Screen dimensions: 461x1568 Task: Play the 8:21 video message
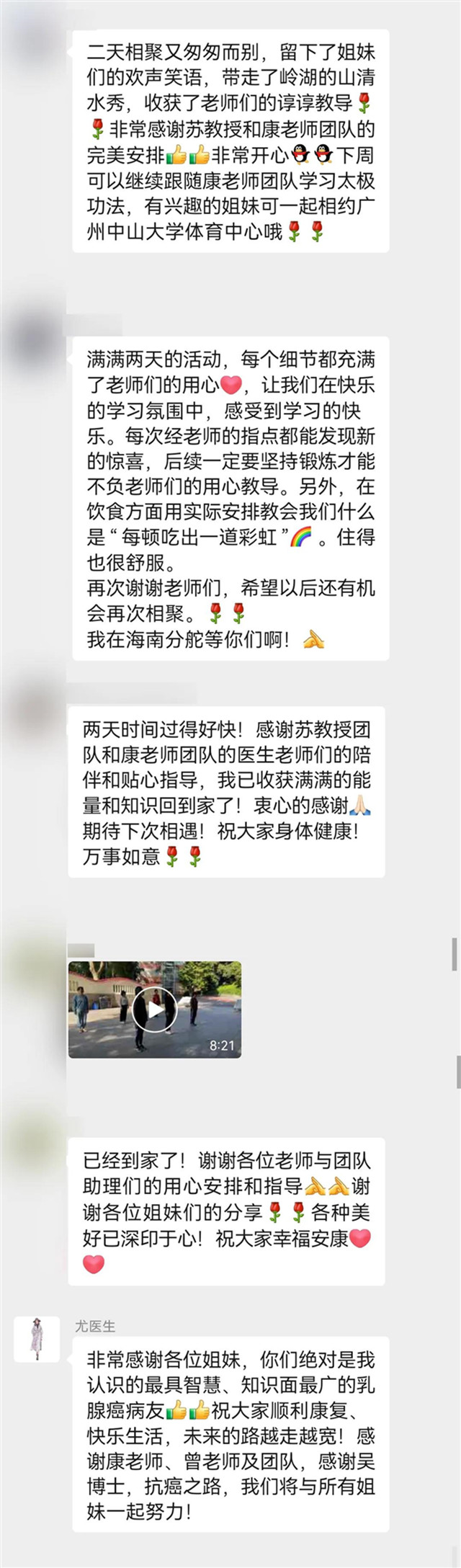click(154, 1010)
